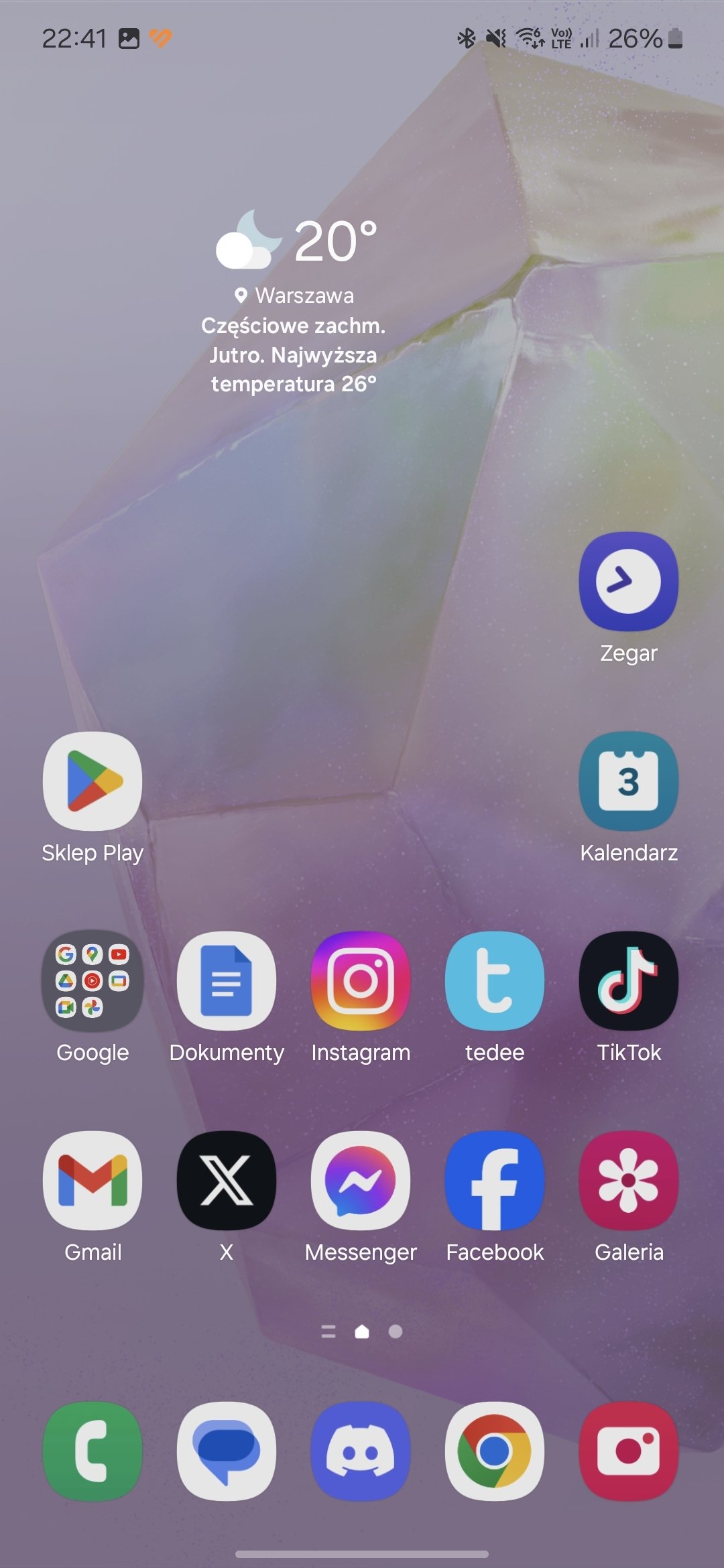Image resolution: width=724 pixels, height=1568 pixels.
Task: Open the Warszawa weather widget
Action: 295,303
